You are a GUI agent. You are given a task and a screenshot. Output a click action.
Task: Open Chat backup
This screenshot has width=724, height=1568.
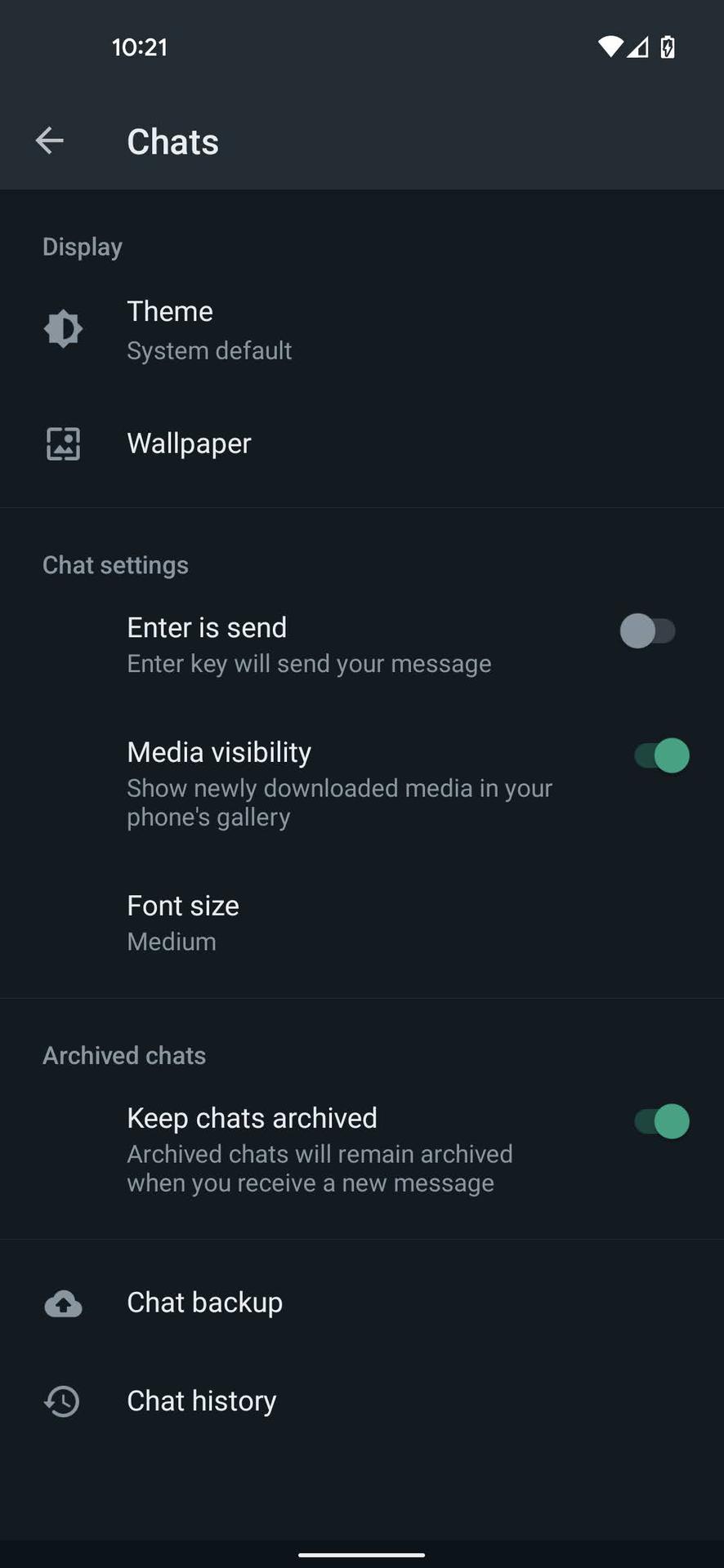point(204,1303)
